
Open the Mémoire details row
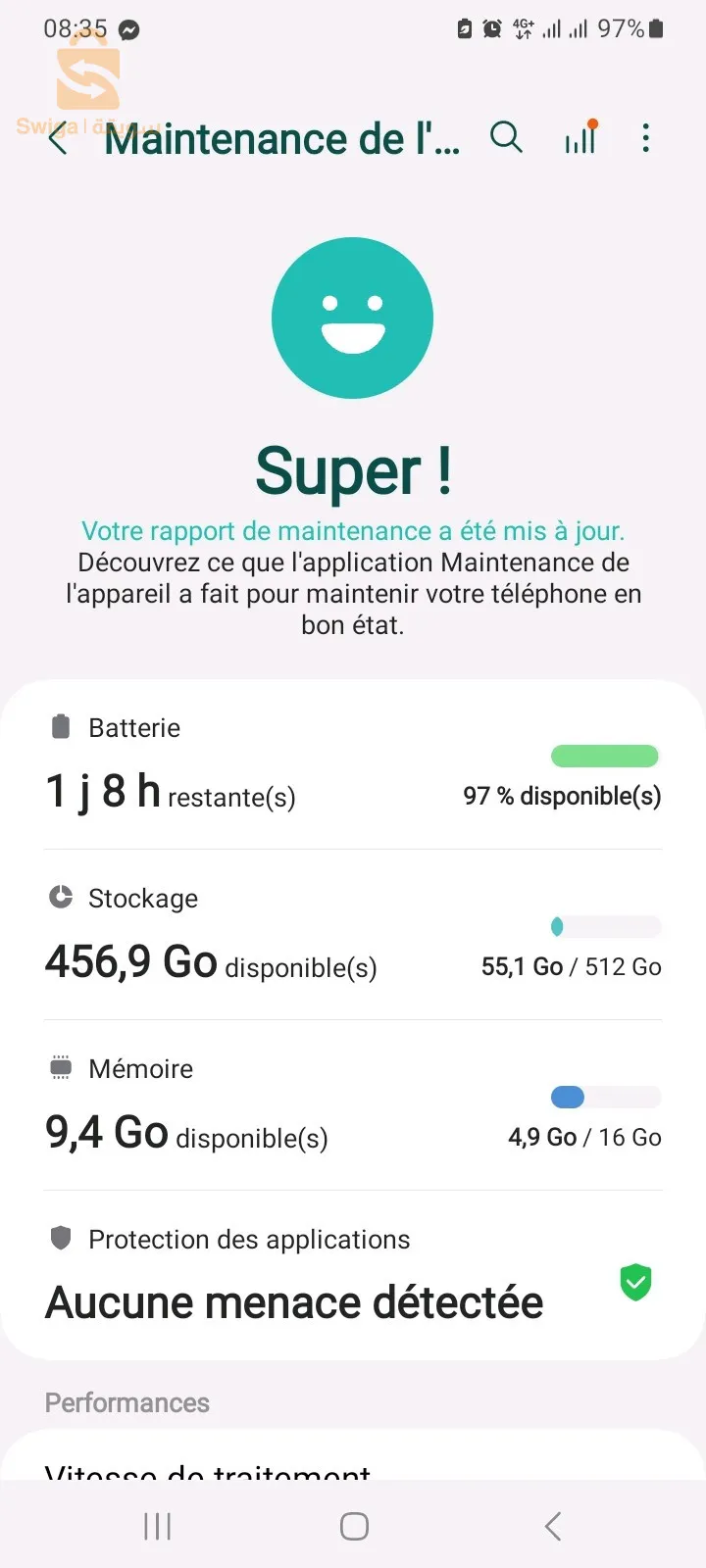[x=353, y=1106]
